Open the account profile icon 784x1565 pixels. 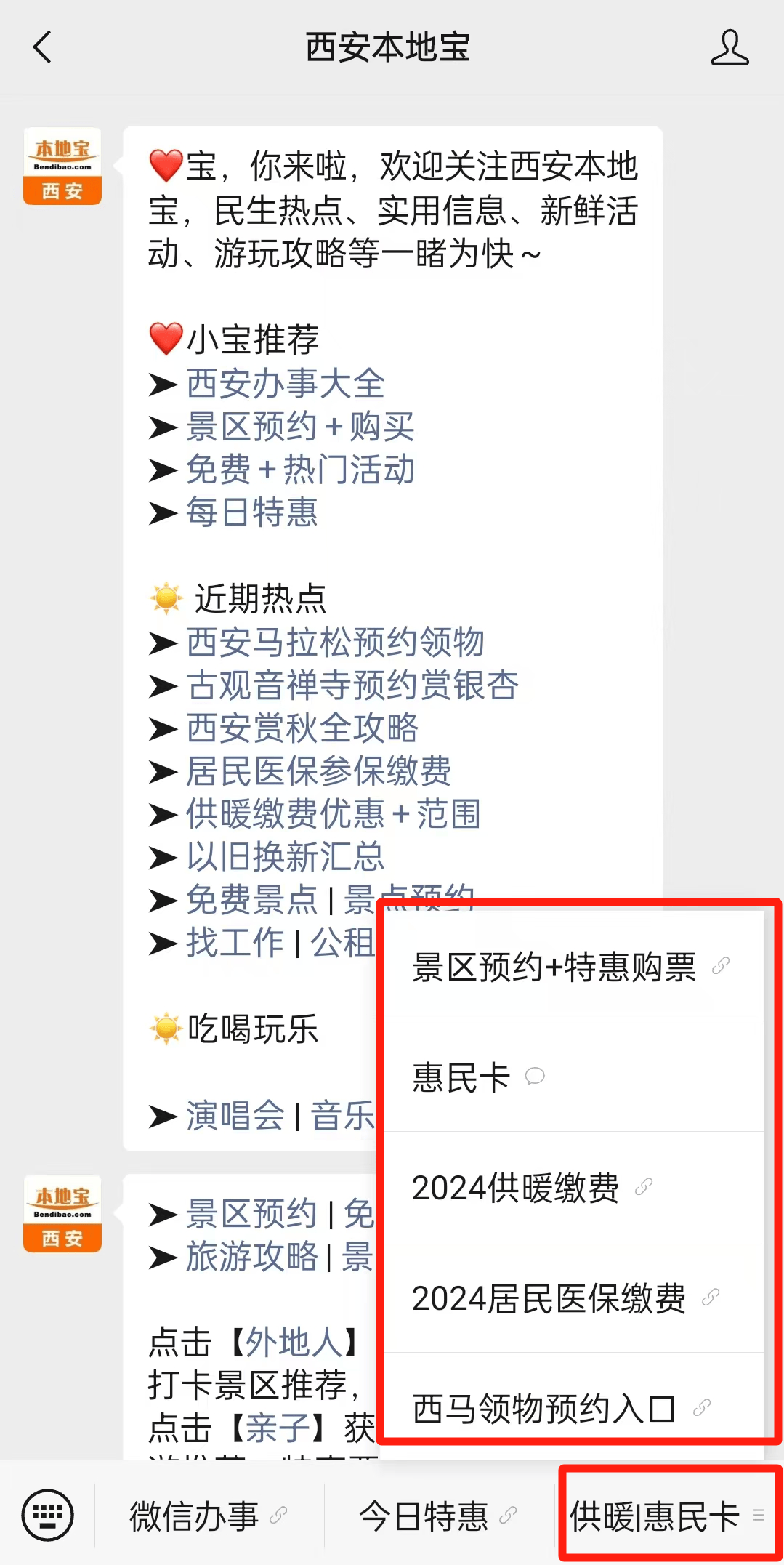coord(729,48)
